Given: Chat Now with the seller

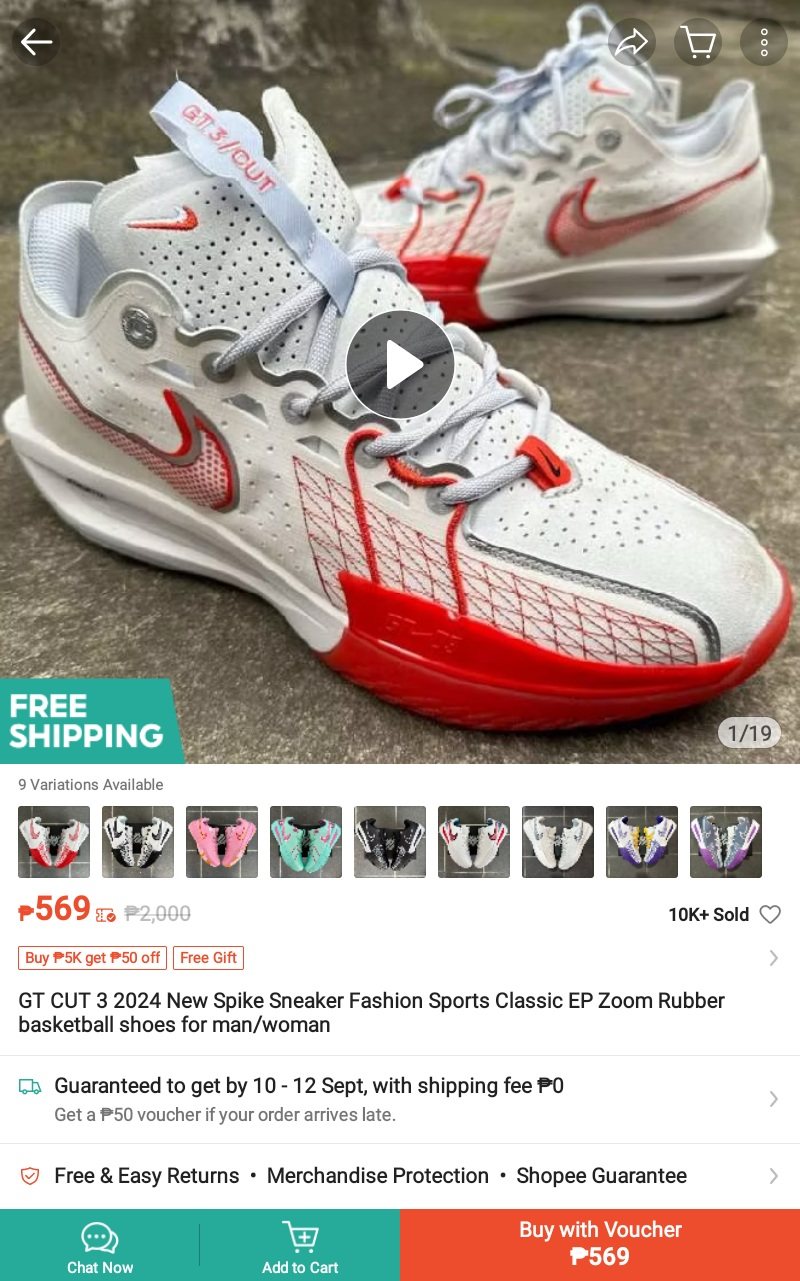Looking at the screenshot, I should 100,1246.
